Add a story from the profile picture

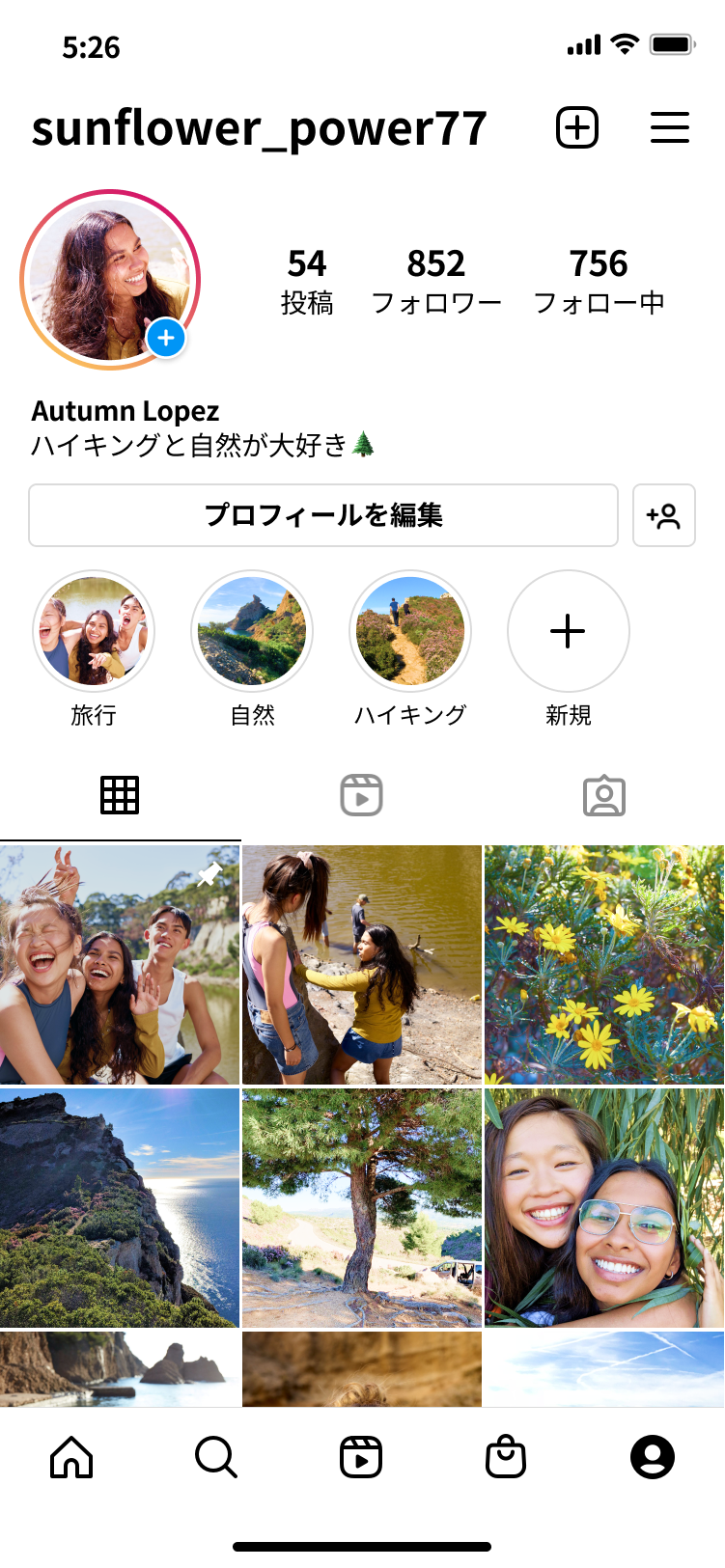pyautogui.click(x=166, y=338)
